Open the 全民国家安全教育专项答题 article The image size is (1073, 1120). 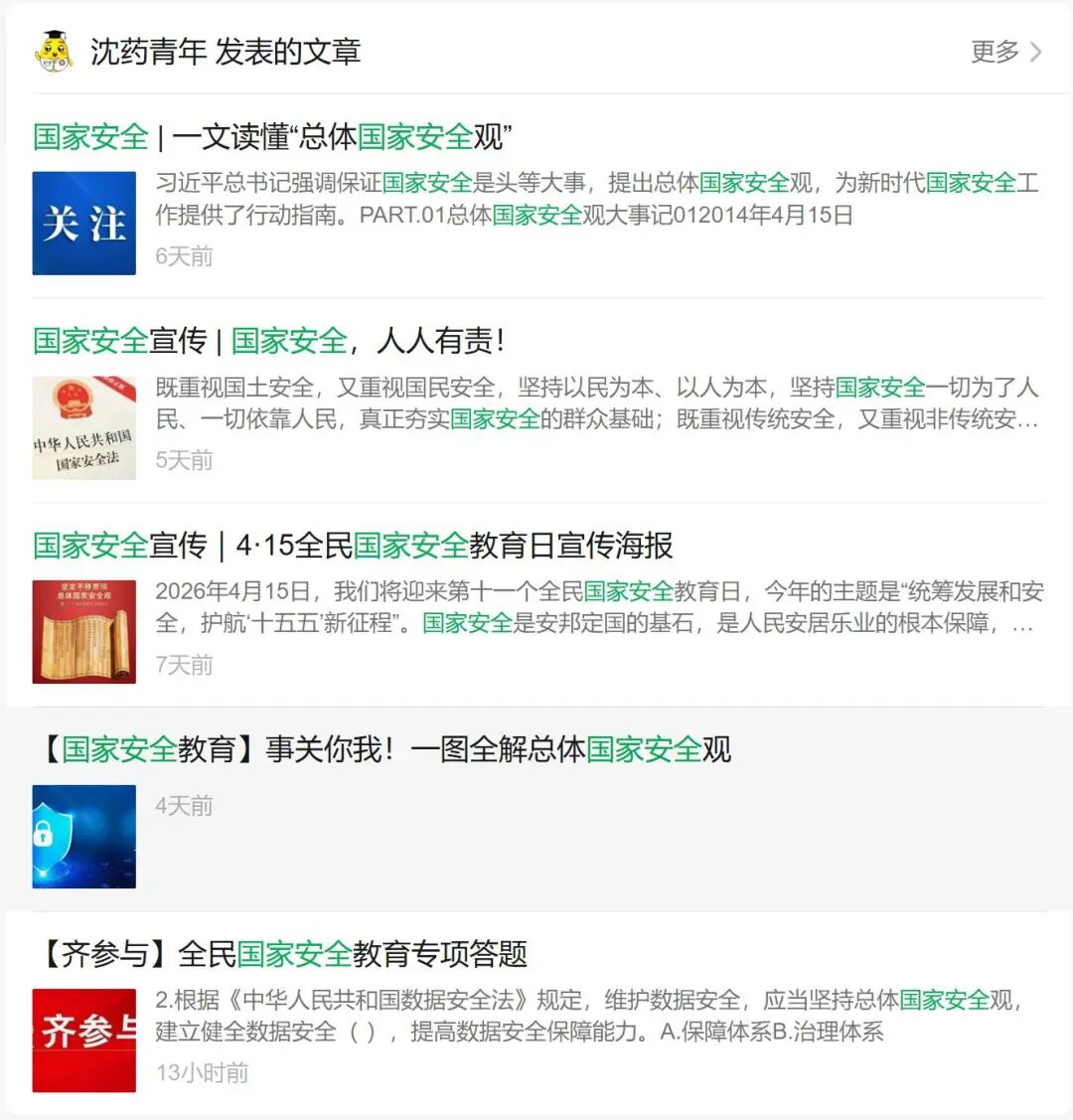pyautogui.click(x=282, y=954)
